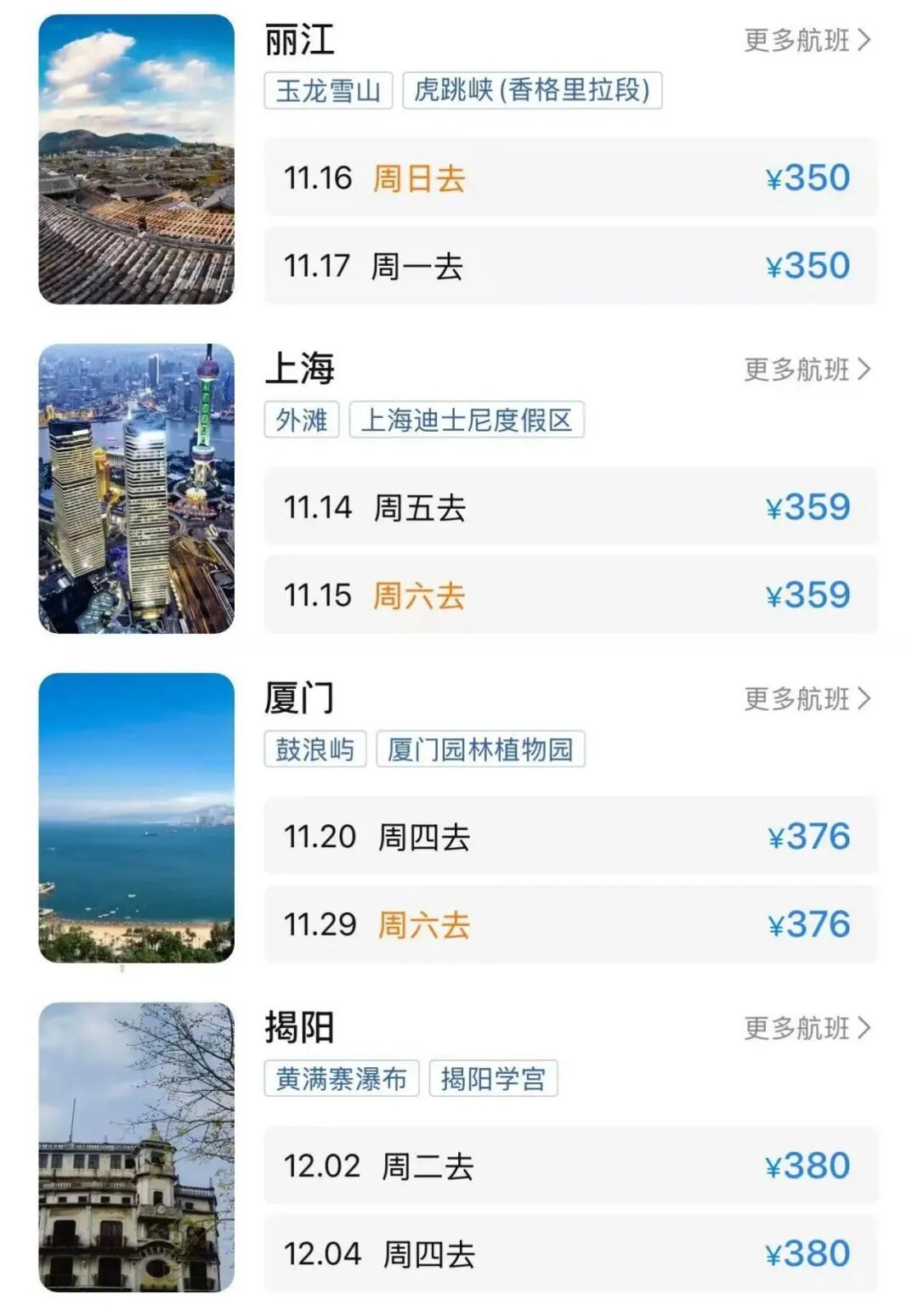
Task: Choose the 12.04 周四去 ¥380 flight
Action: (x=570, y=1254)
